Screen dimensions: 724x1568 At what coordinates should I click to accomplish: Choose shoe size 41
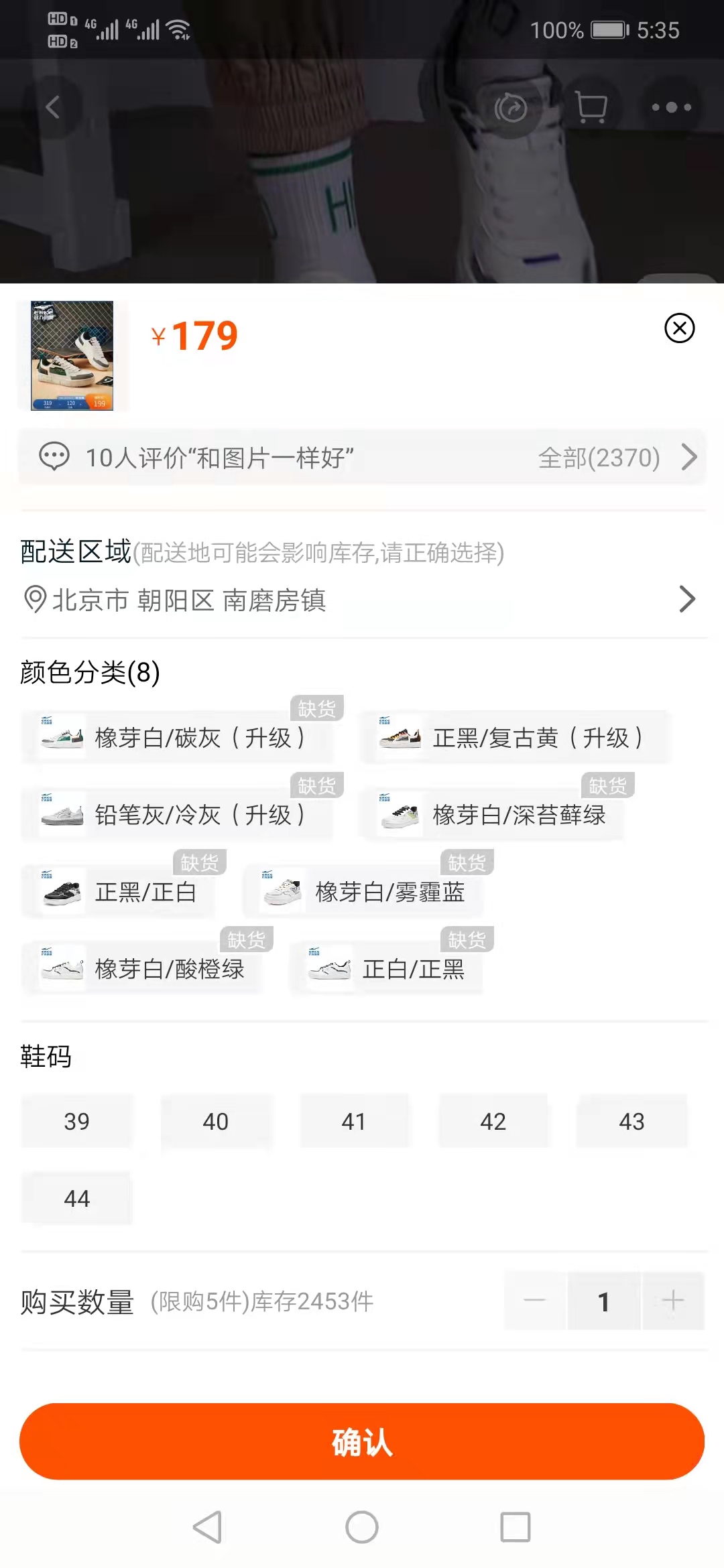pyautogui.click(x=354, y=1121)
